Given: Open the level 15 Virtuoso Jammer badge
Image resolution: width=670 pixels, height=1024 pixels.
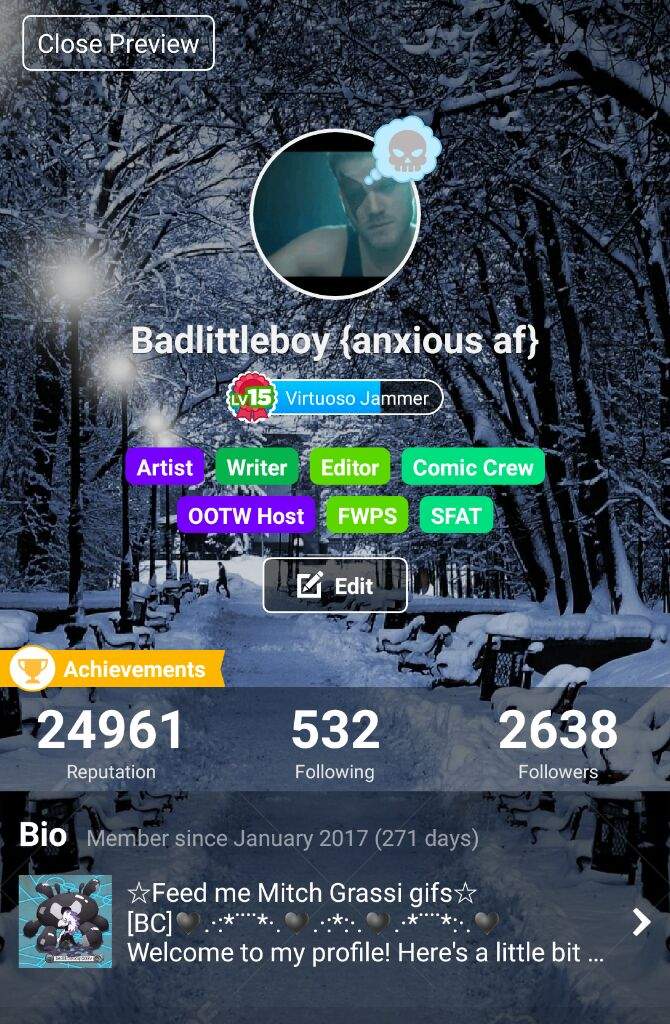Looking at the screenshot, I should point(335,397).
